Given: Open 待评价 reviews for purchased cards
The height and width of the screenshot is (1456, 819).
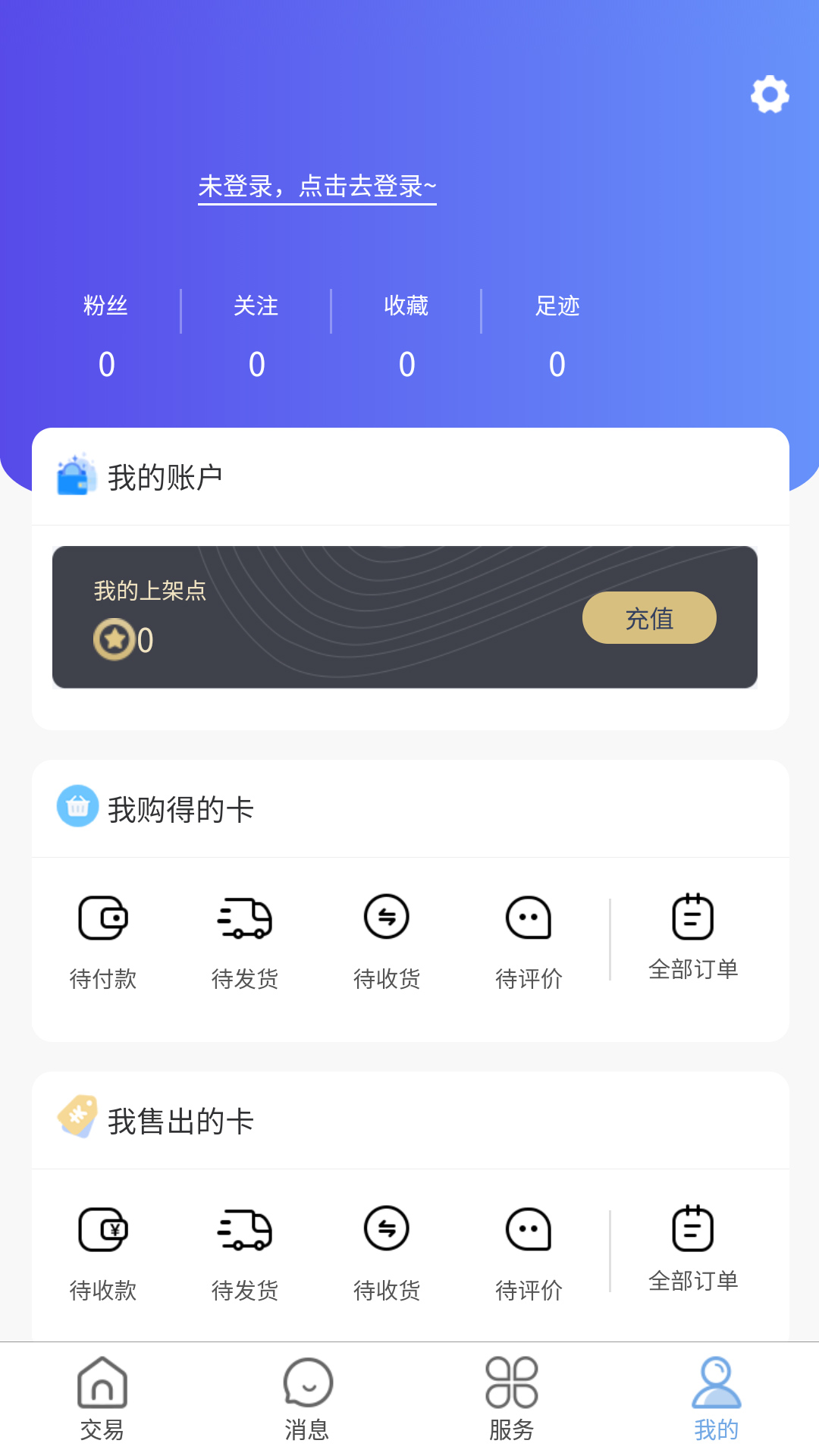Looking at the screenshot, I should coord(529,918).
